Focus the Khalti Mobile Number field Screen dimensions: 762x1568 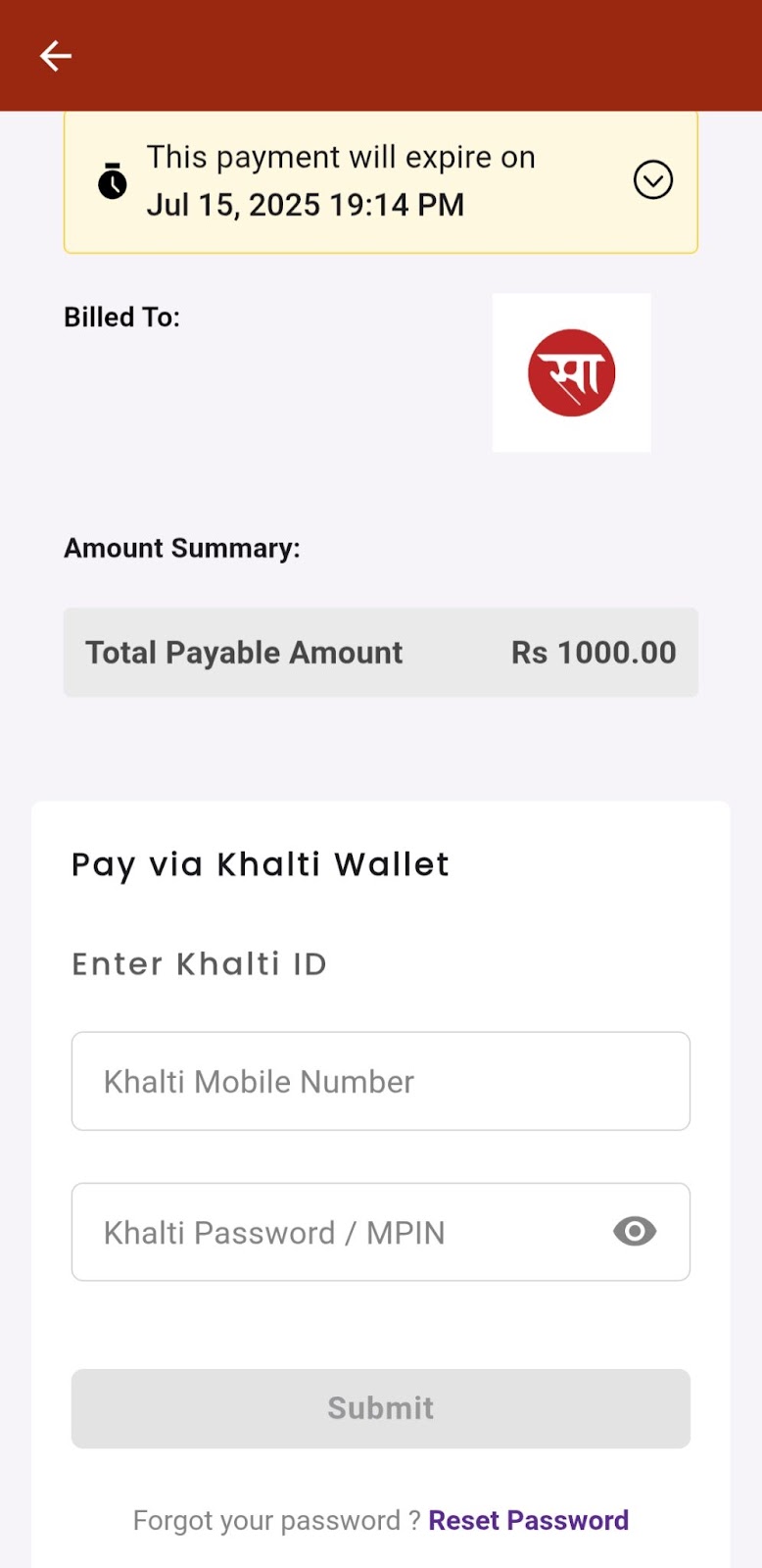[x=380, y=1081]
